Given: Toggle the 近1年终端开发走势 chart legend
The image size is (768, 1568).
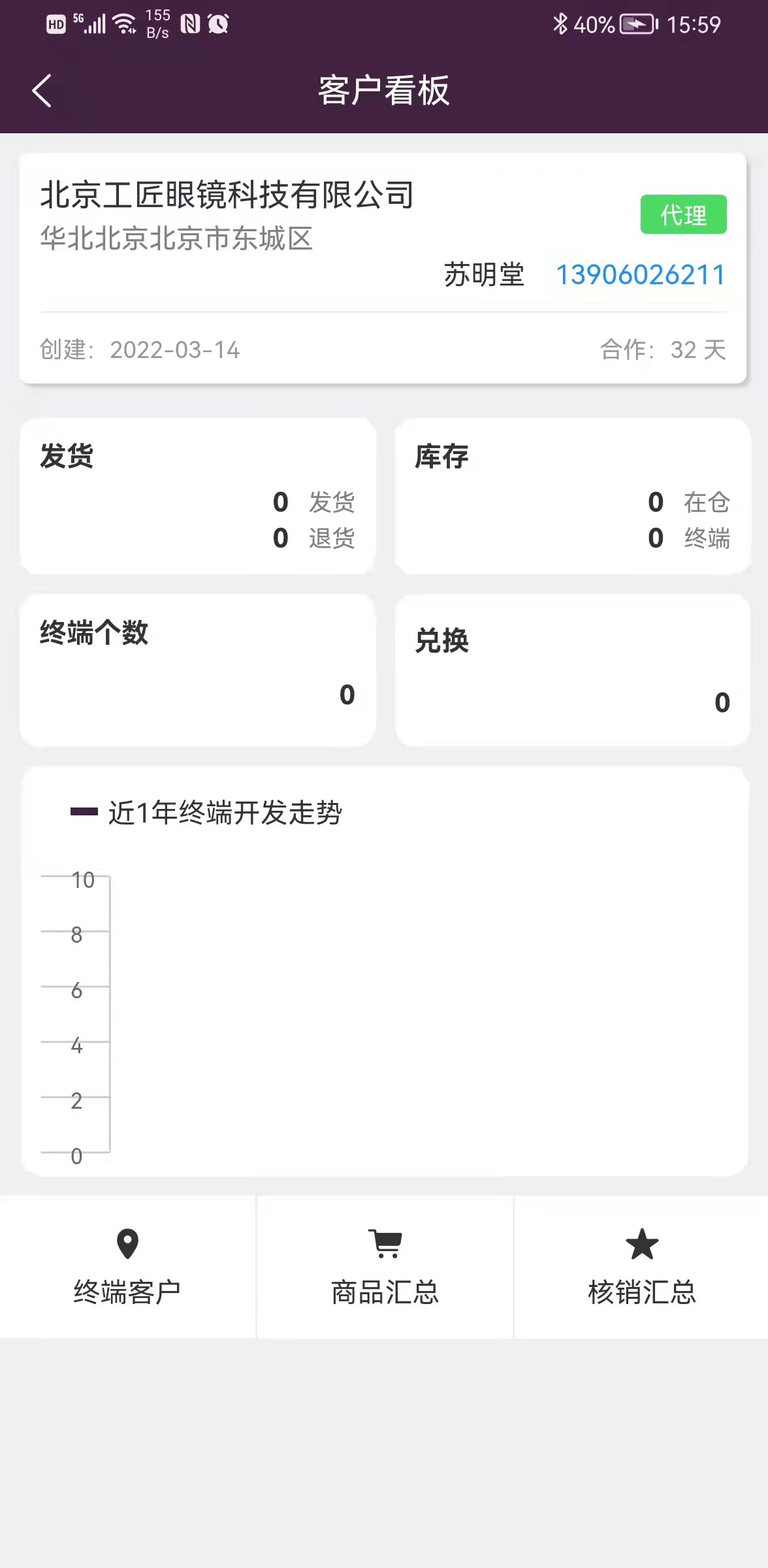Looking at the screenshot, I should click(206, 813).
